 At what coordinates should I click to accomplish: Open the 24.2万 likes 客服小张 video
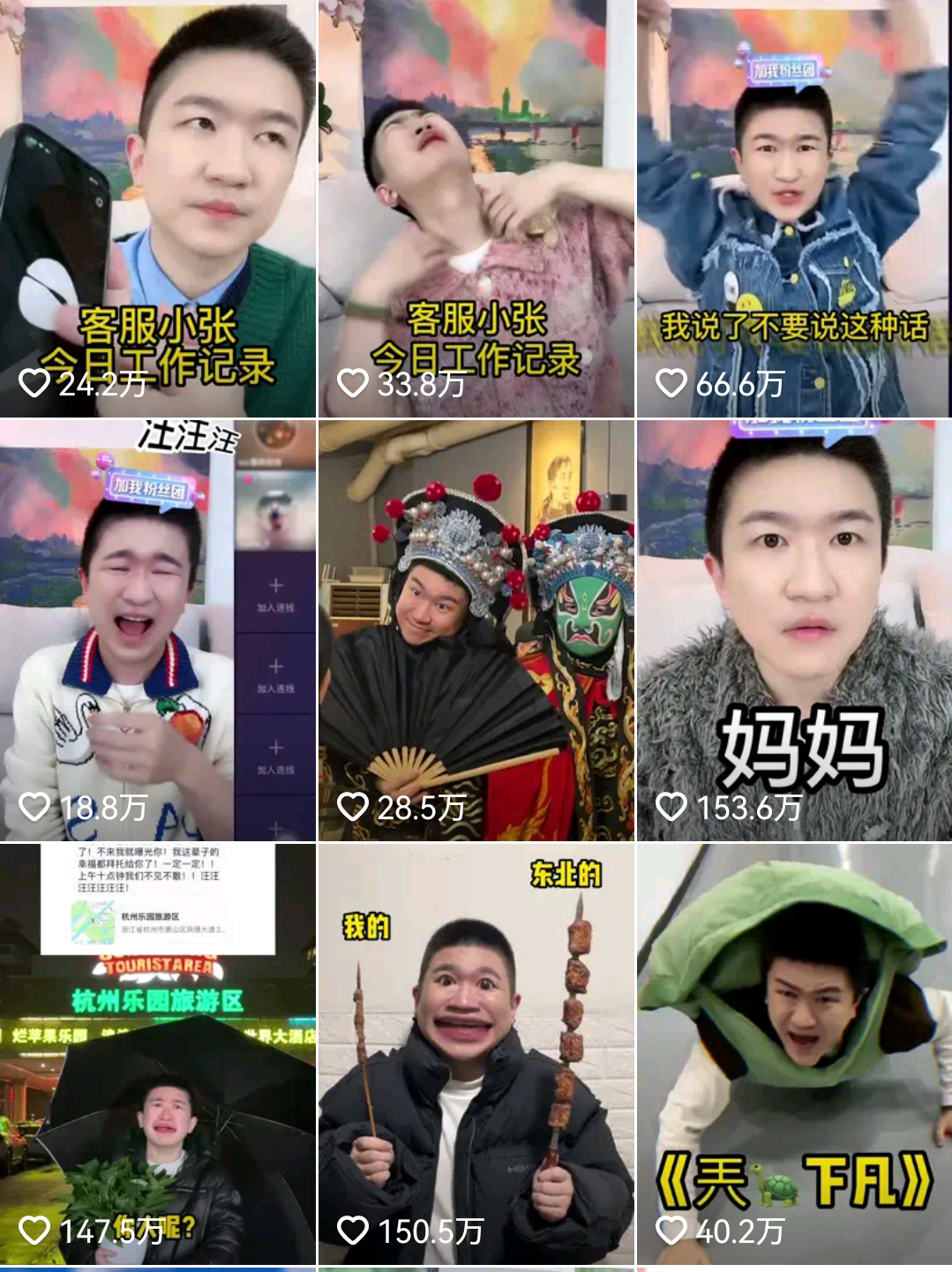pyautogui.click(x=158, y=208)
